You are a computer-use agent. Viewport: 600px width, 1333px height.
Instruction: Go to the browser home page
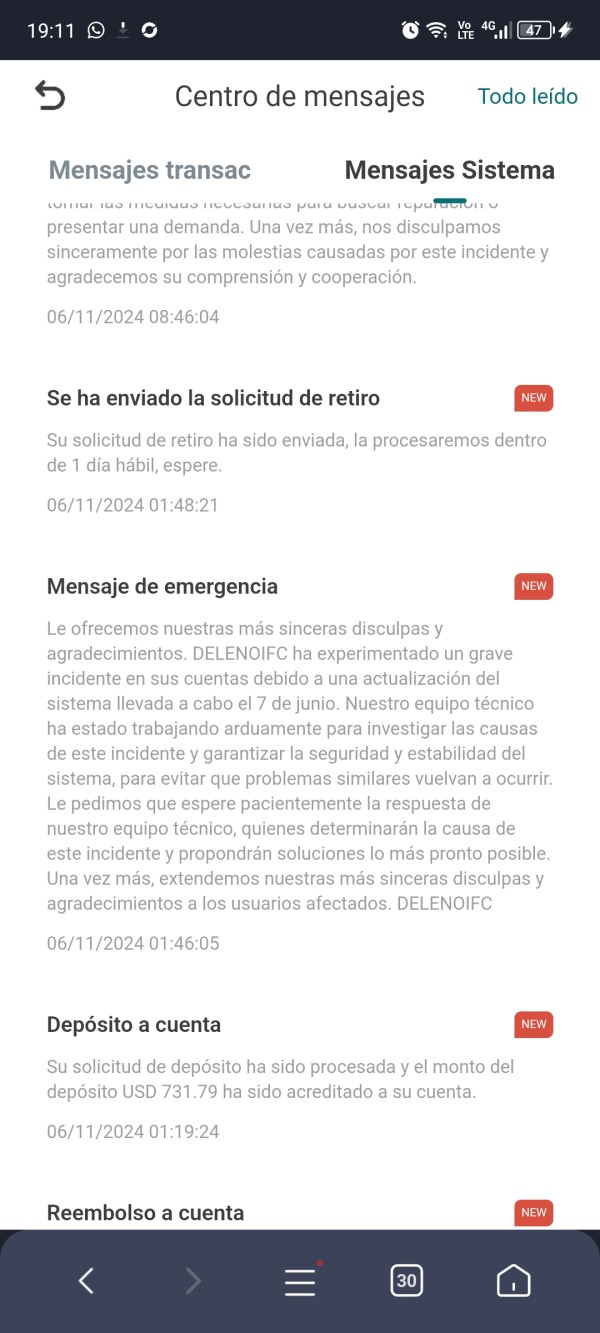click(x=513, y=1280)
